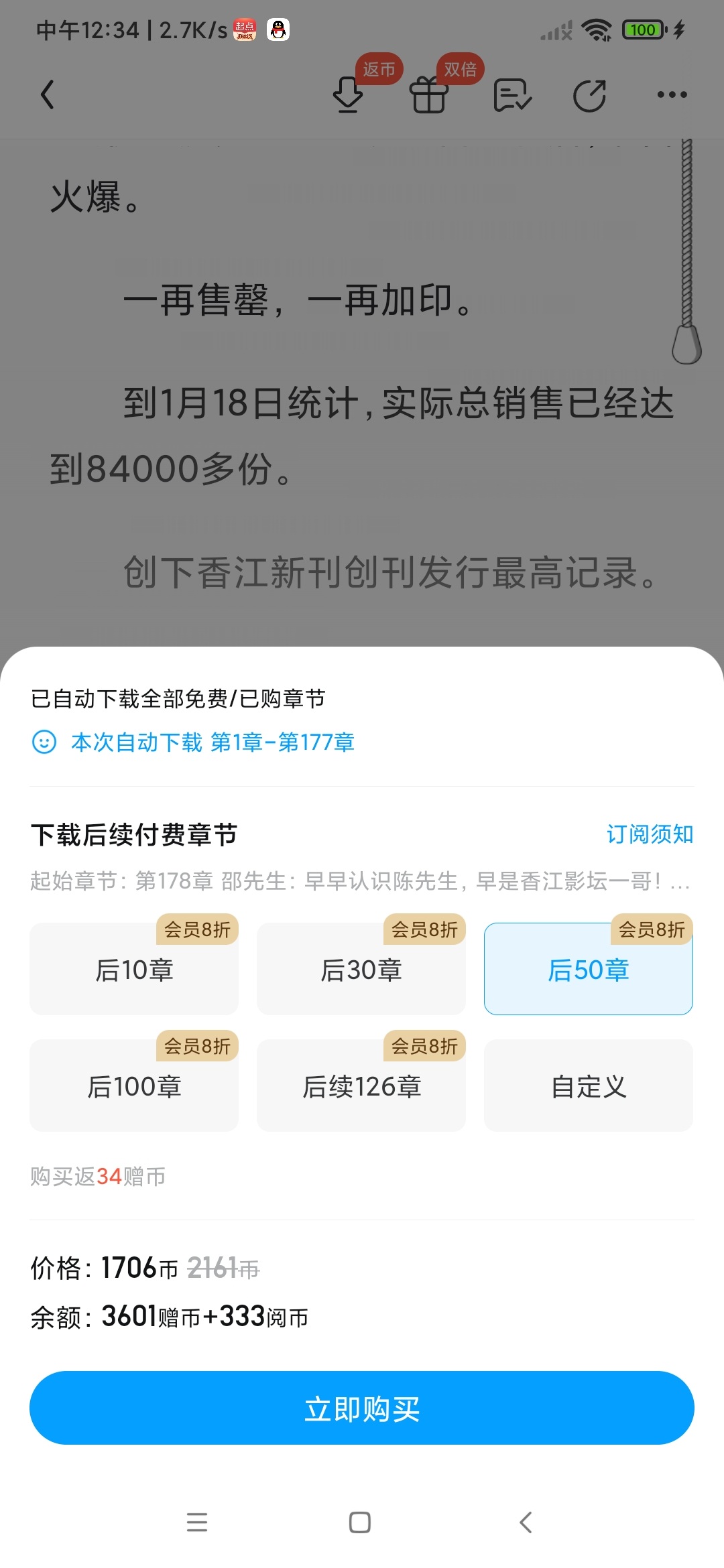
Task: Open recent apps from navigation bar
Action: point(197,1522)
